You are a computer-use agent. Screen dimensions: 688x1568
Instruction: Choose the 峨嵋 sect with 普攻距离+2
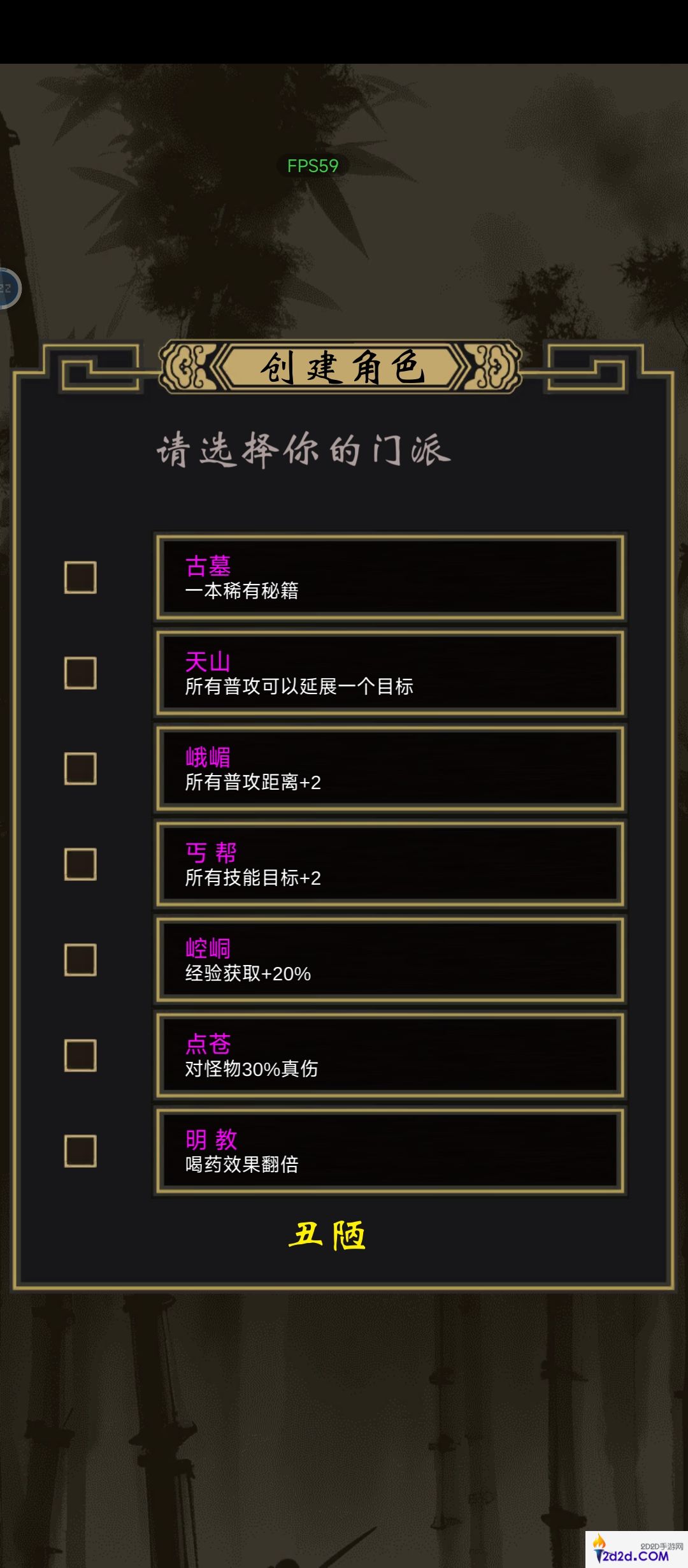(x=389, y=768)
